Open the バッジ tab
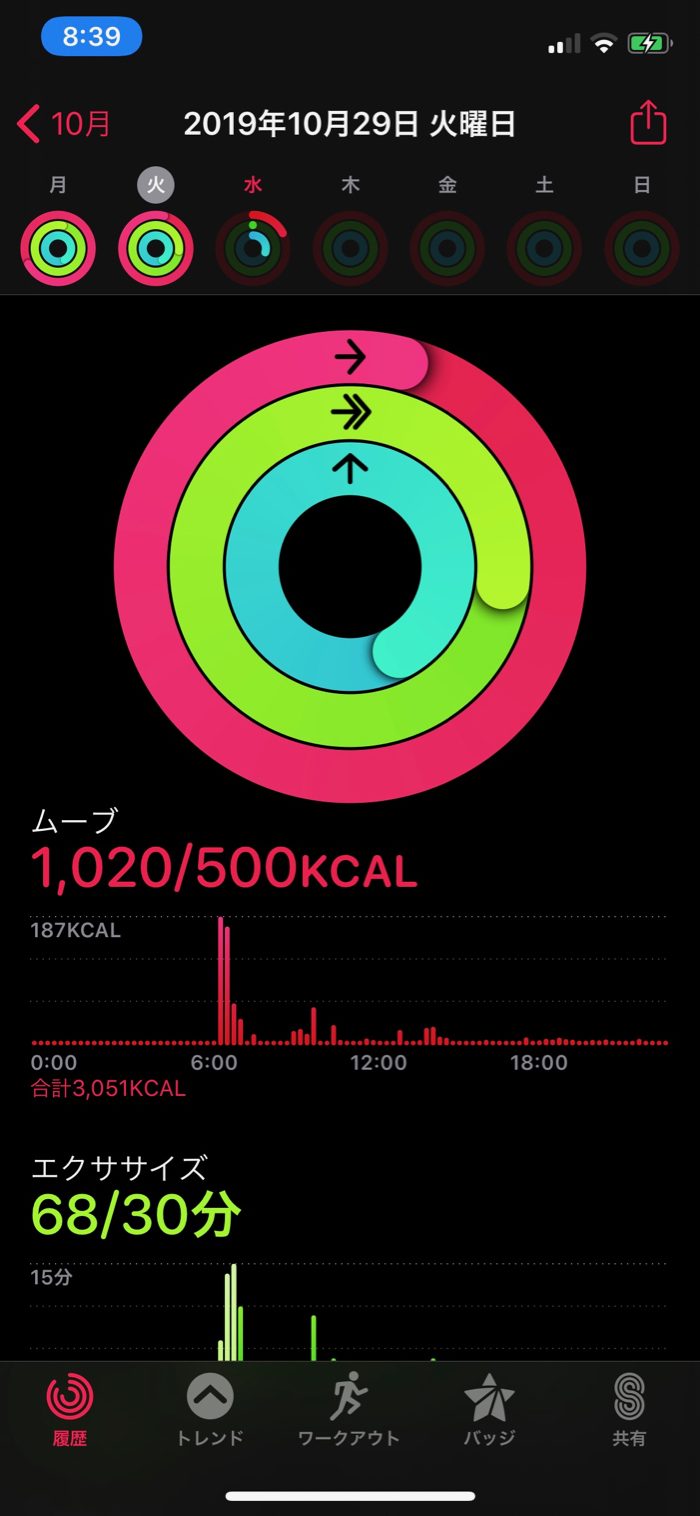 tap(489, 1410)
